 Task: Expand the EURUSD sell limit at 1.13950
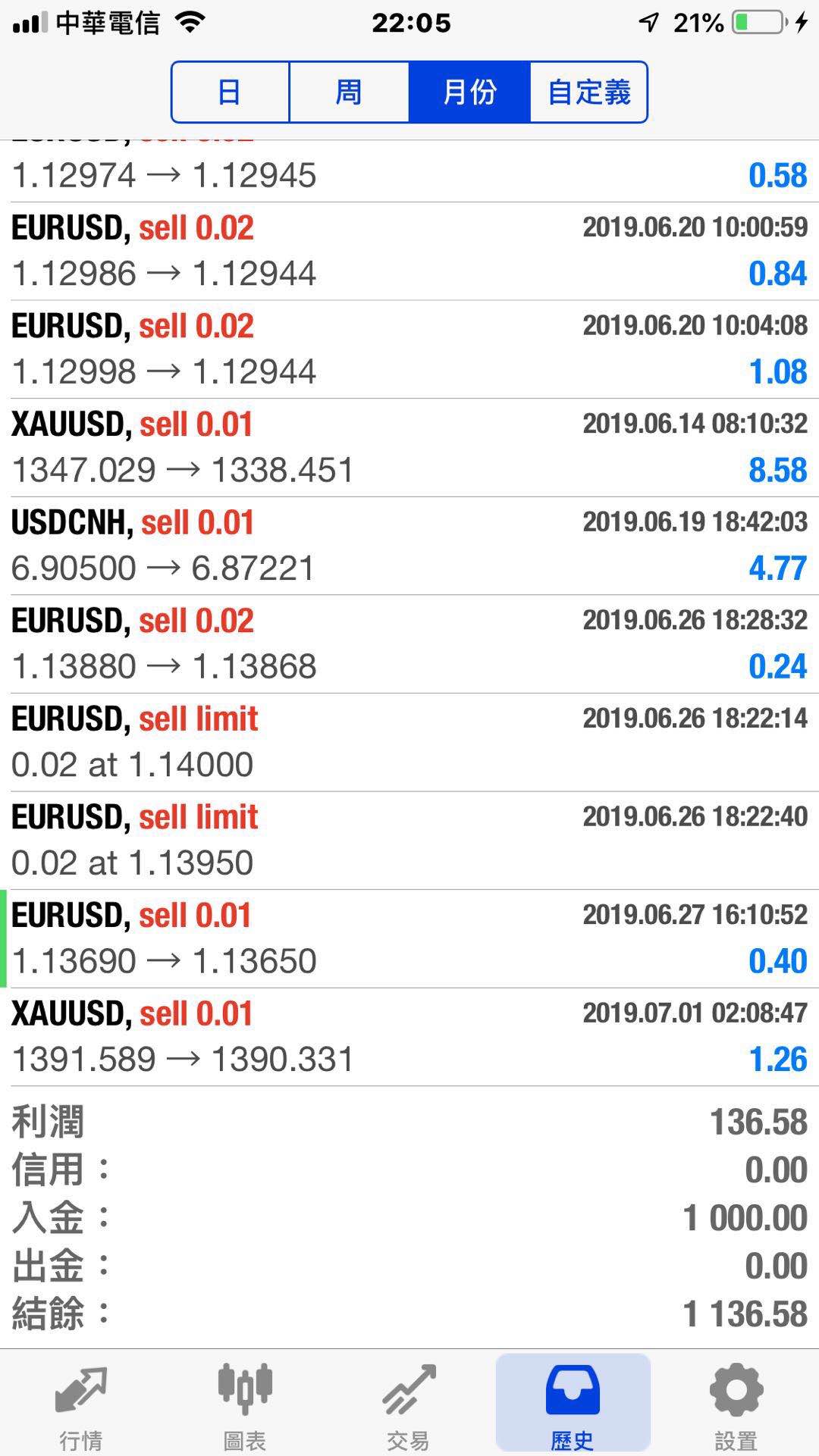(x=409, y=841)
